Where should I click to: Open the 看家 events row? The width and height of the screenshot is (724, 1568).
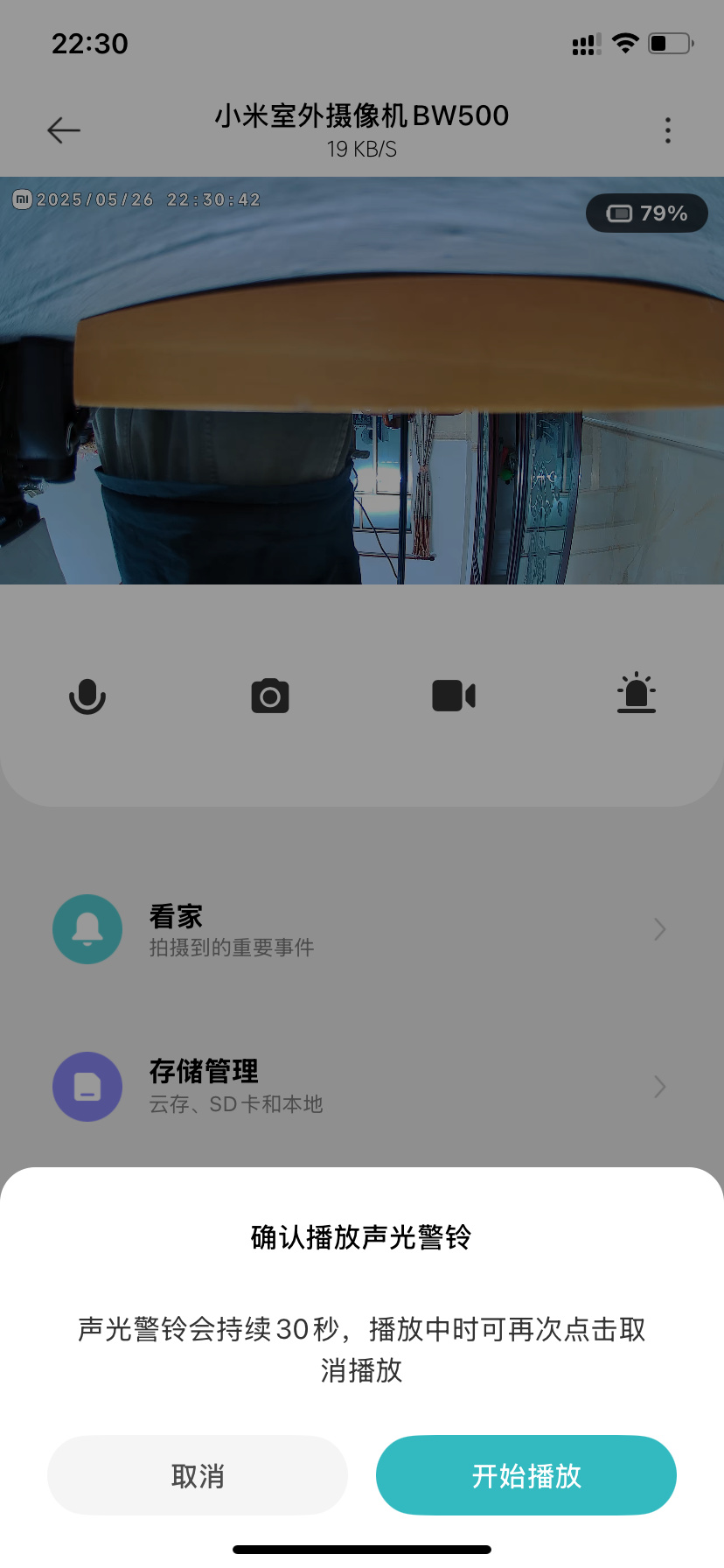click(x=362, y=929)
